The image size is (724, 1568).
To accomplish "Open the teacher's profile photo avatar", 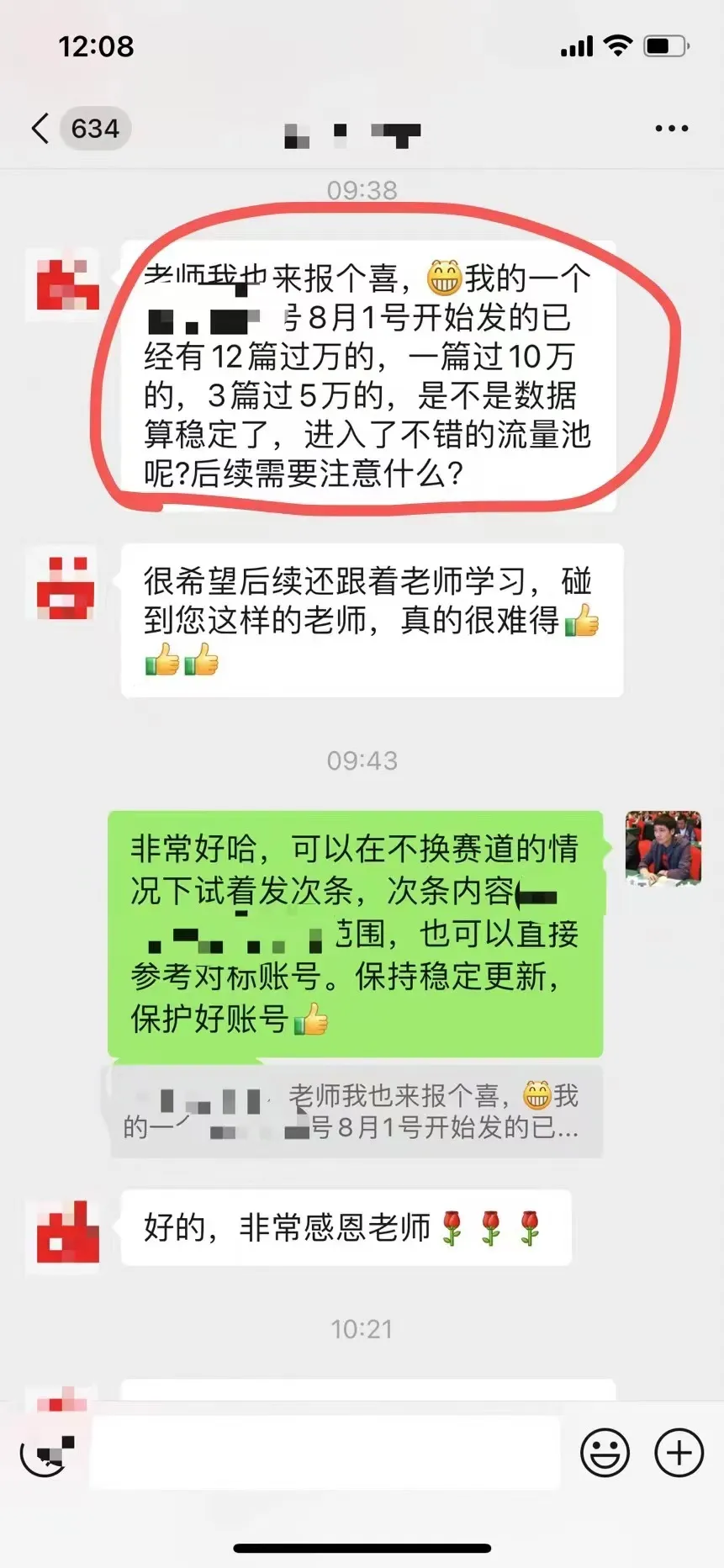I will coord(663,848).
